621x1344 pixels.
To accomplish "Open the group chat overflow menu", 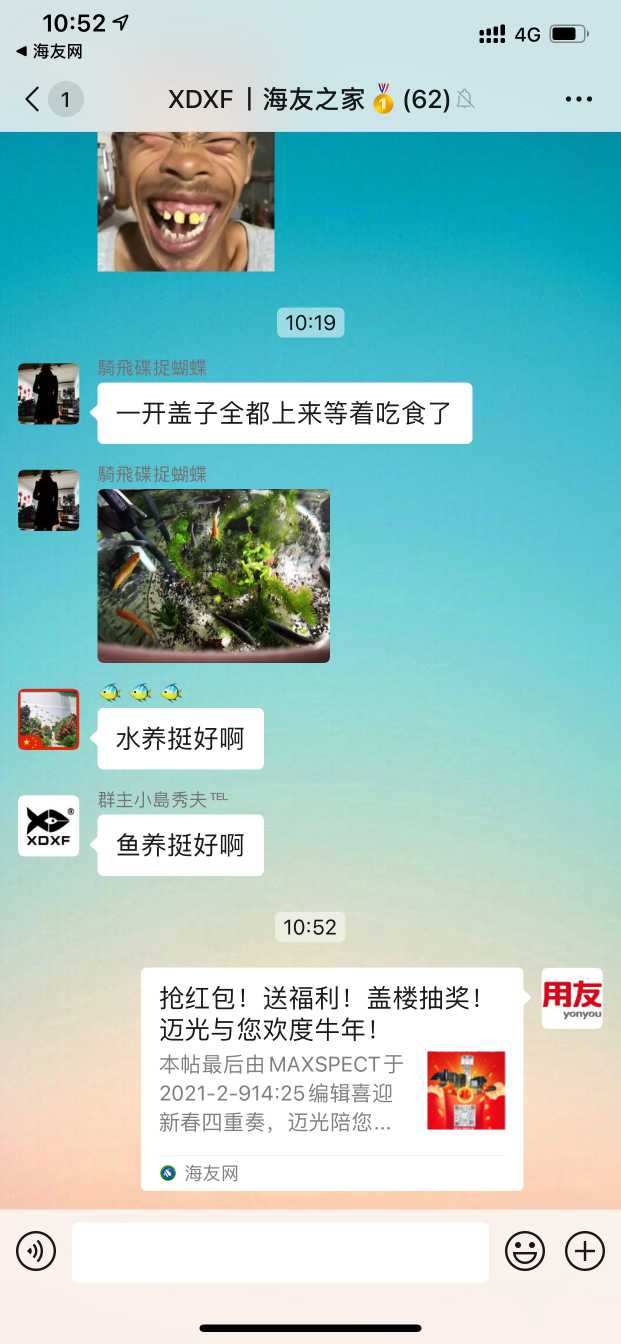I will click(x=579, y=99).
